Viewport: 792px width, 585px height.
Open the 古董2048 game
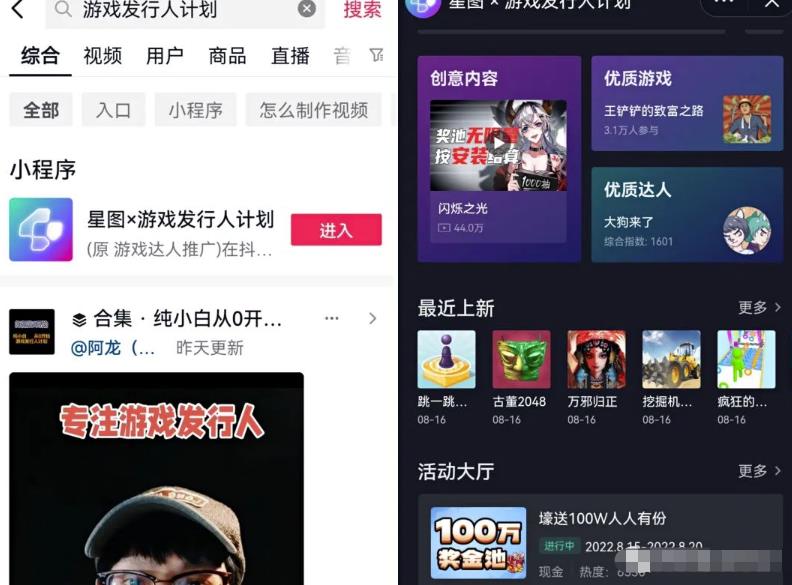(521, 370)
